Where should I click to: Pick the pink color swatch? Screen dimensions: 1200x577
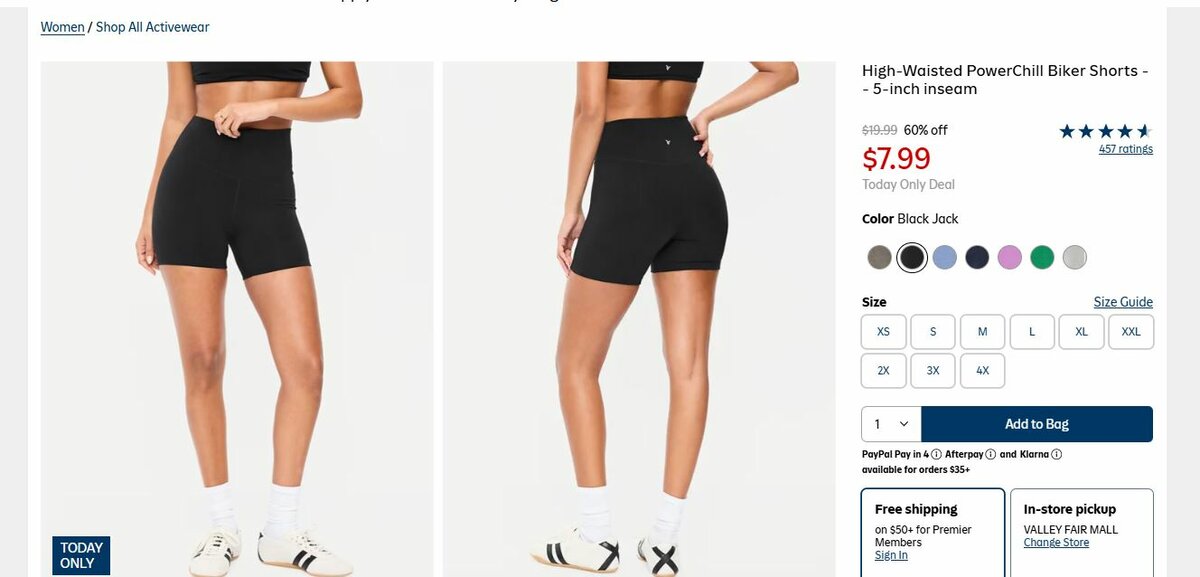pos(1010,257)
